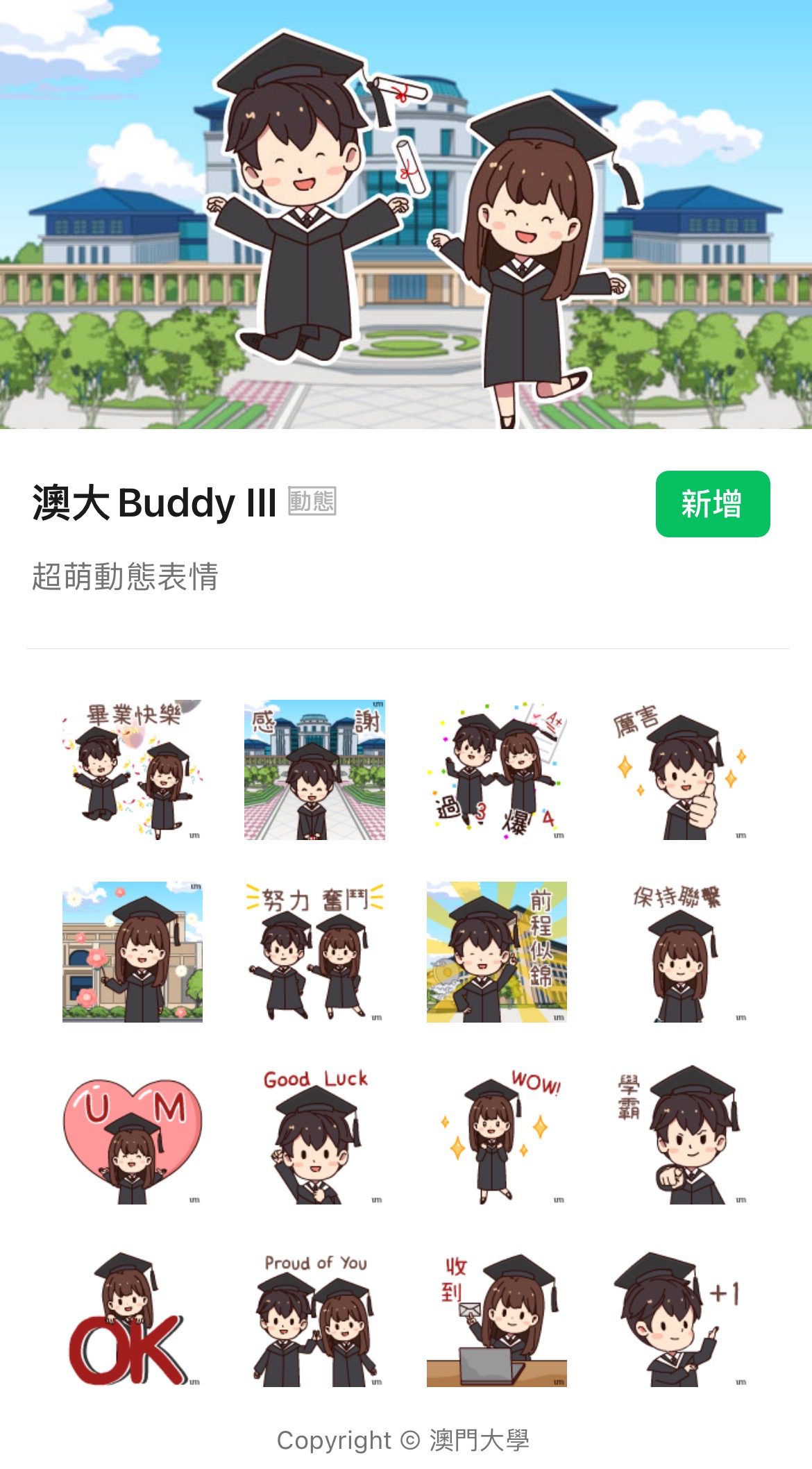Select the Proud of You sticker
The width and height of the screenshot is (812, 1469).
tap(316, 1326)
